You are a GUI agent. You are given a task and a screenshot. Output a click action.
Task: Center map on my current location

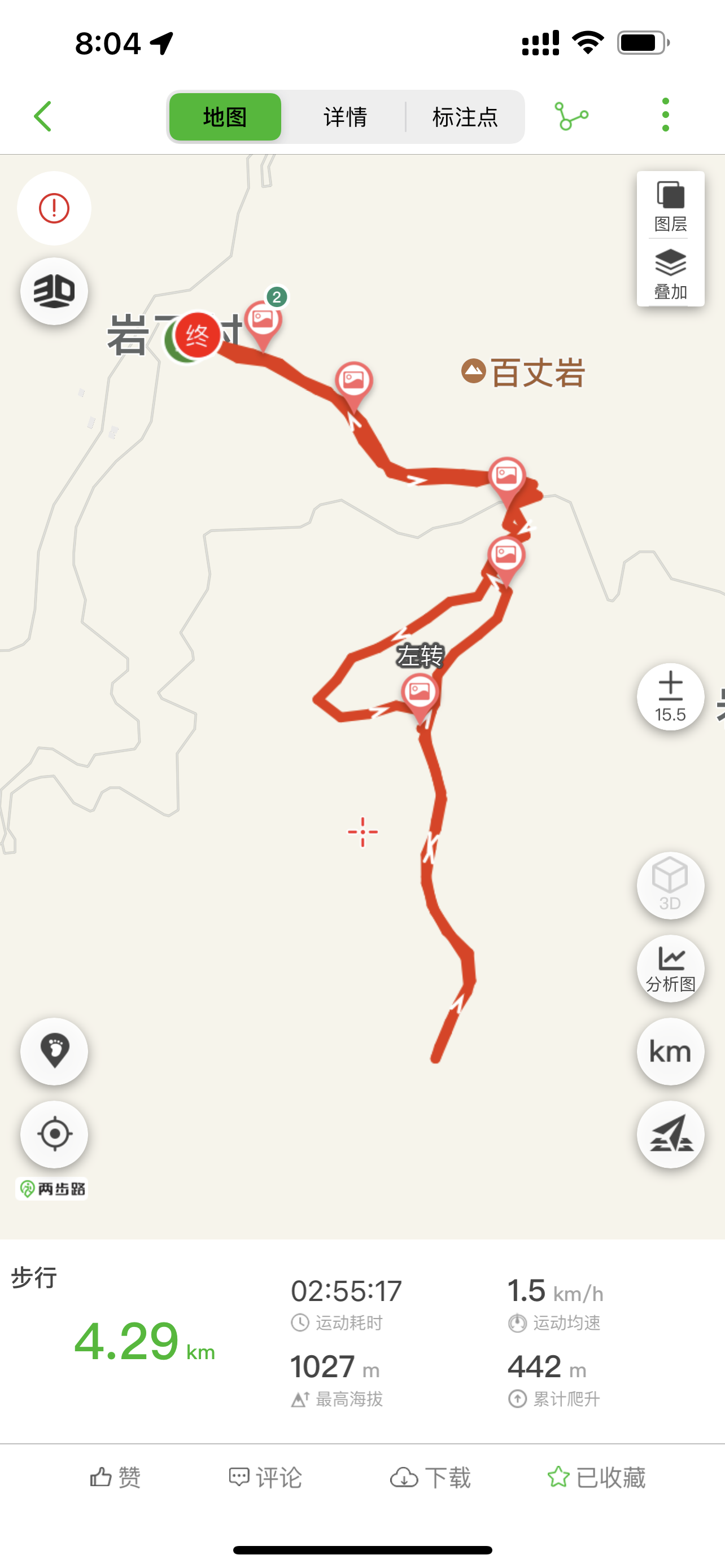coord(54,1134)
